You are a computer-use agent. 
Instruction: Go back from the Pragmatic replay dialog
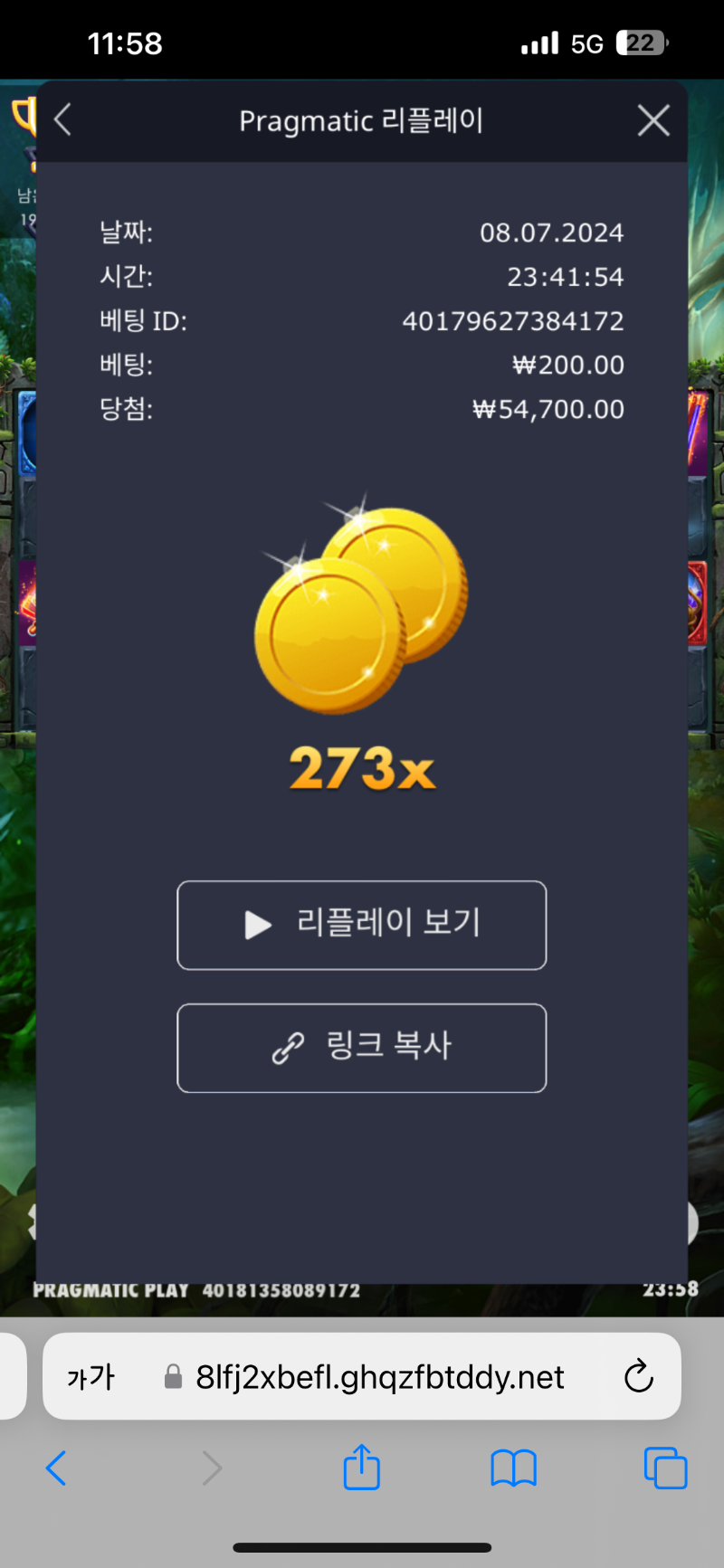[62, 119]
